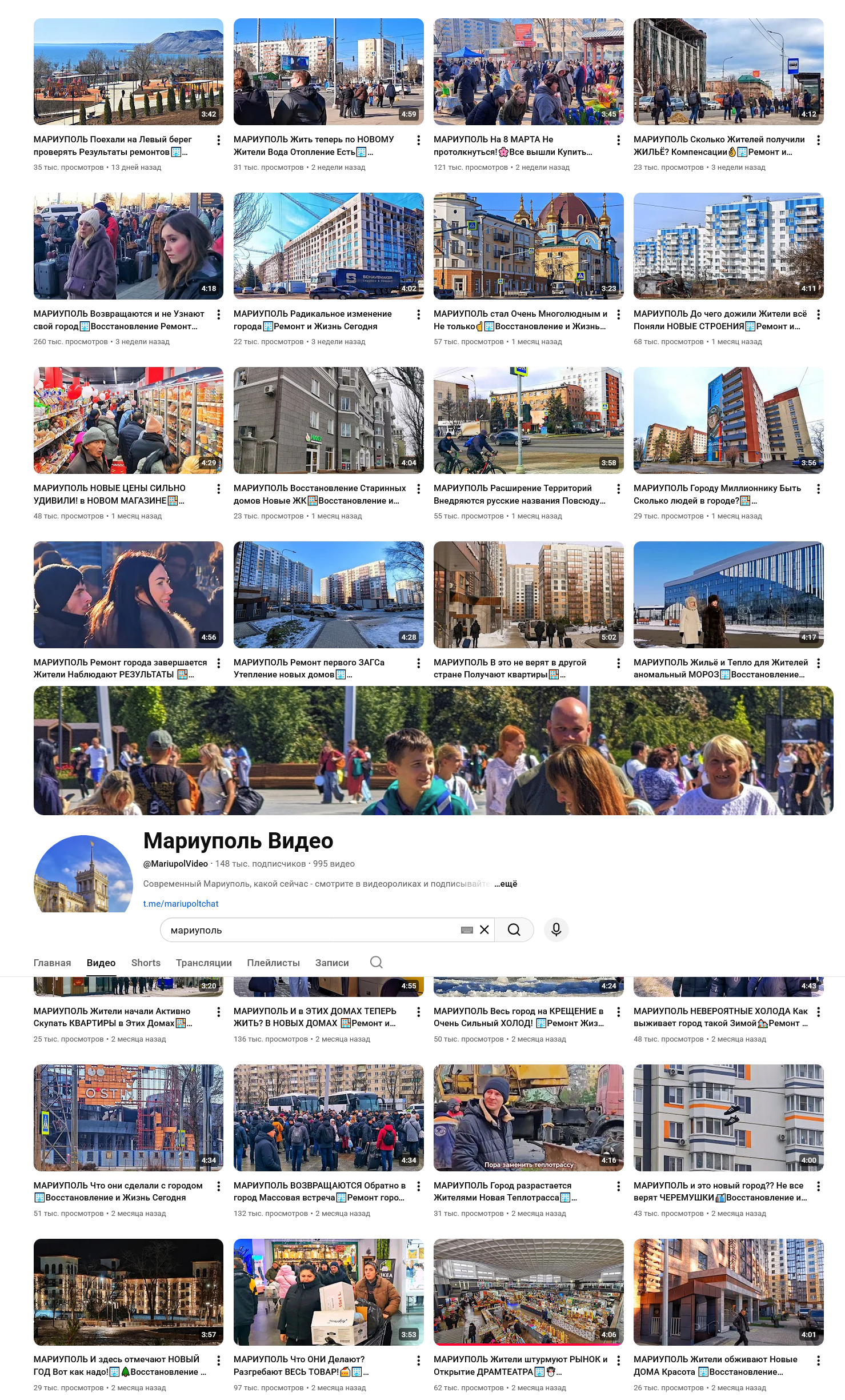845x1400 pixels.
Task: Tap the search box containing мариуполь
Action: click(x=309, y=930)
